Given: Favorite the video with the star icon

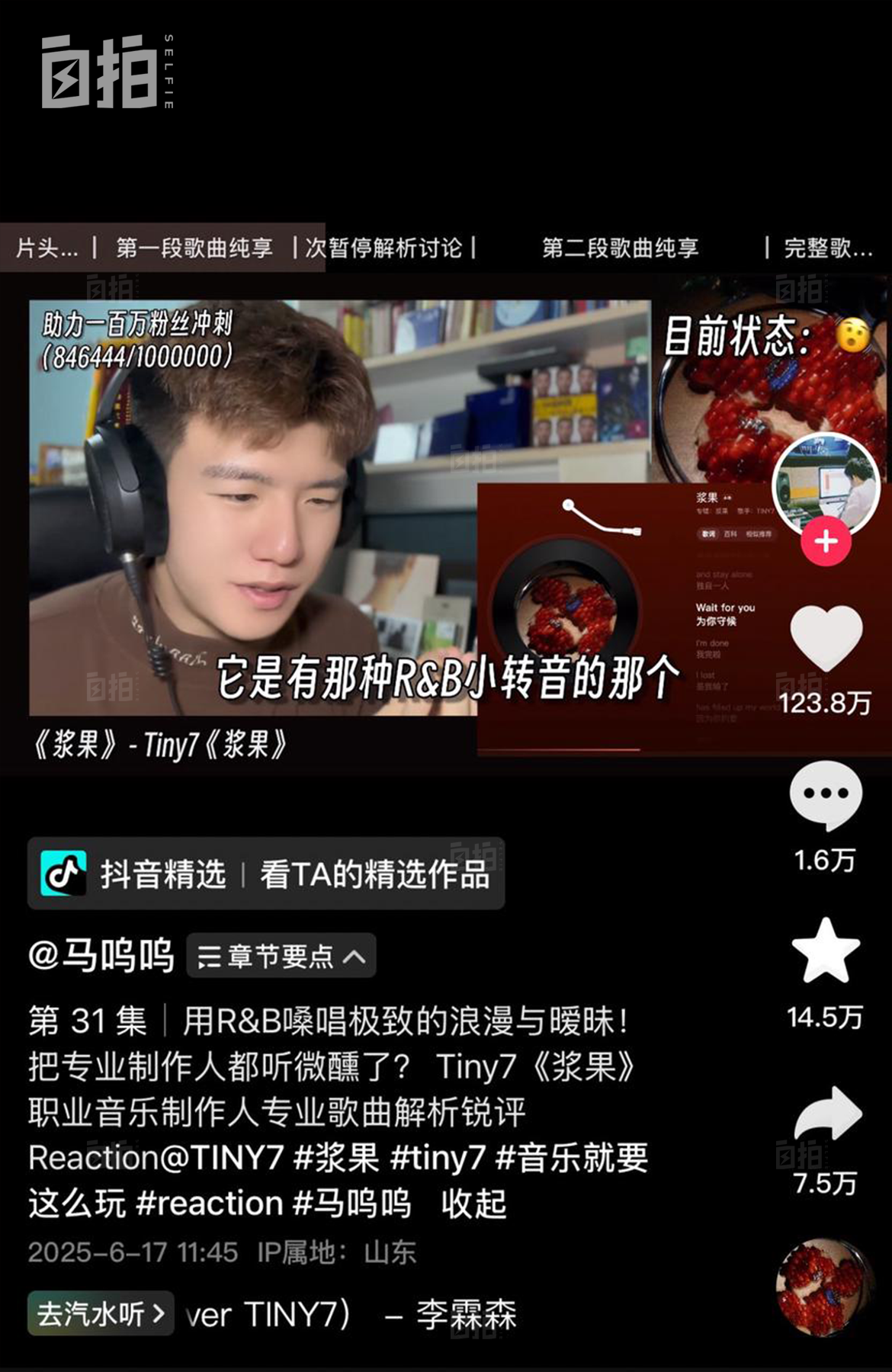Looking at the screenshot, I should pos(826,951).
